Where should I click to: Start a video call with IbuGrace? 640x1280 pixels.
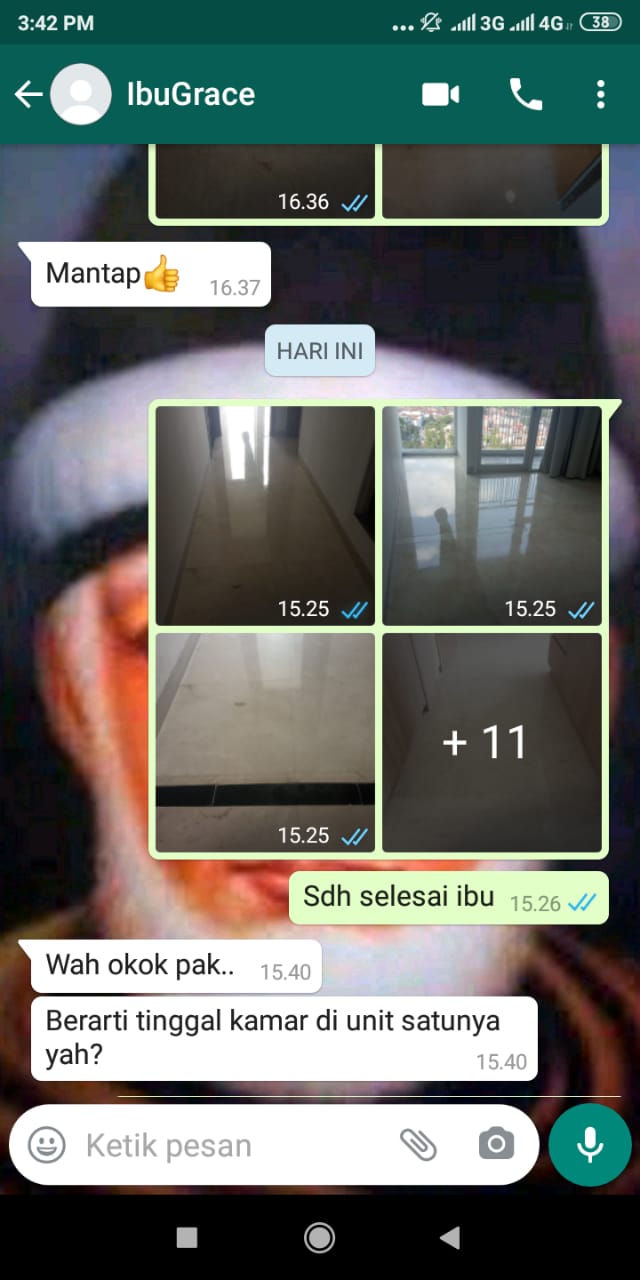tap(440, 95)
